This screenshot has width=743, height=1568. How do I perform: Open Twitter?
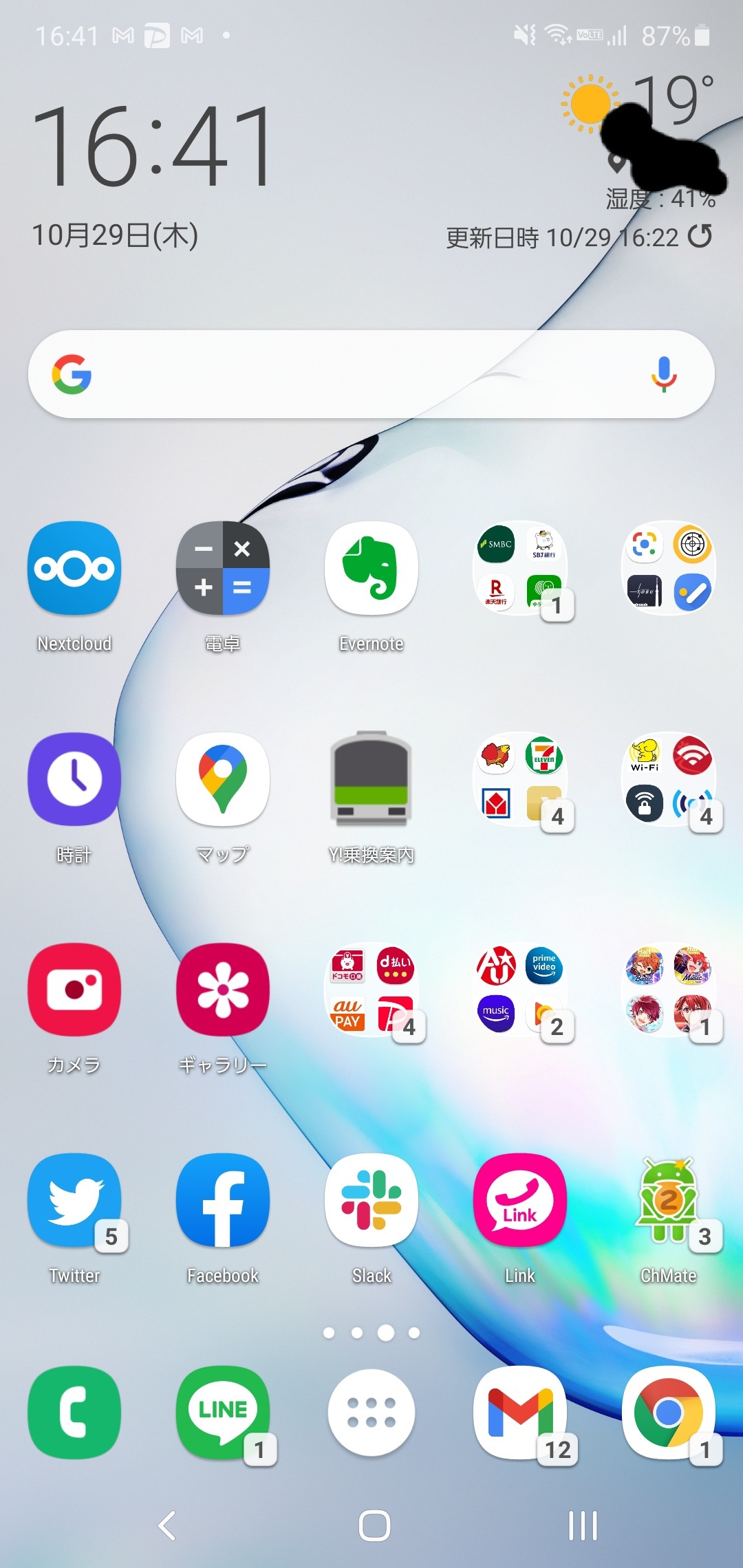[x=74, y=1200]
